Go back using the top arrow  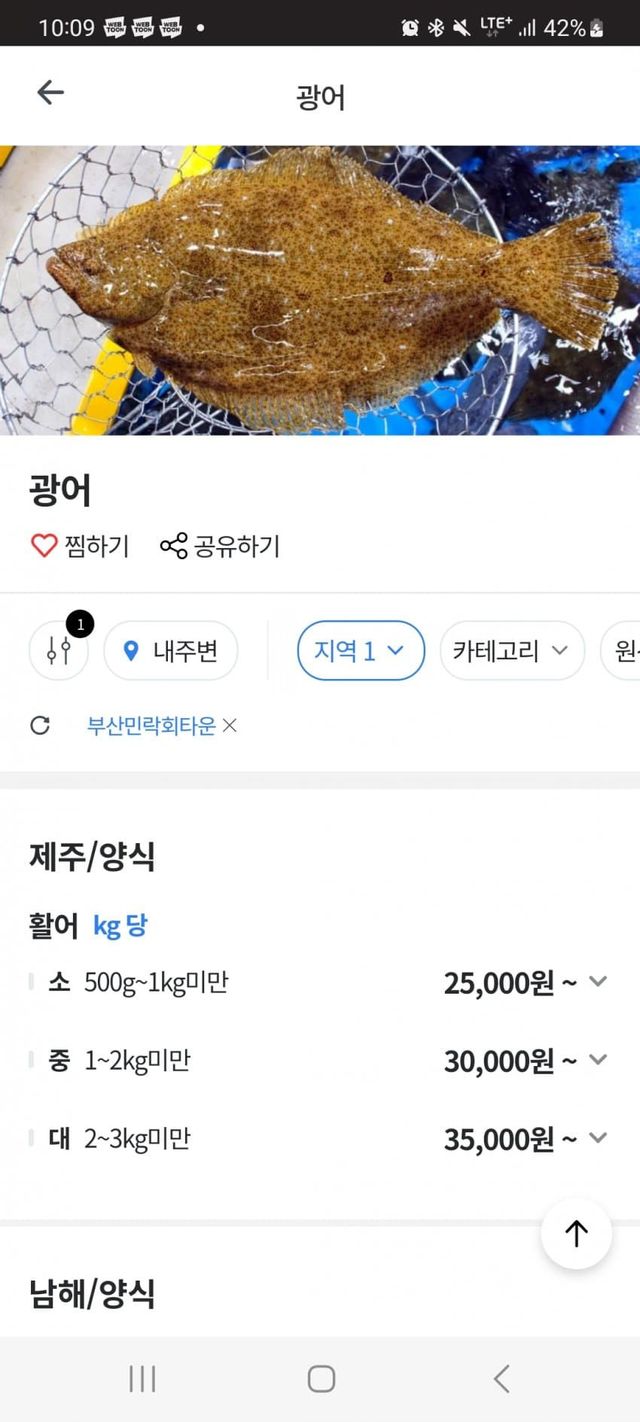(50, 93)
